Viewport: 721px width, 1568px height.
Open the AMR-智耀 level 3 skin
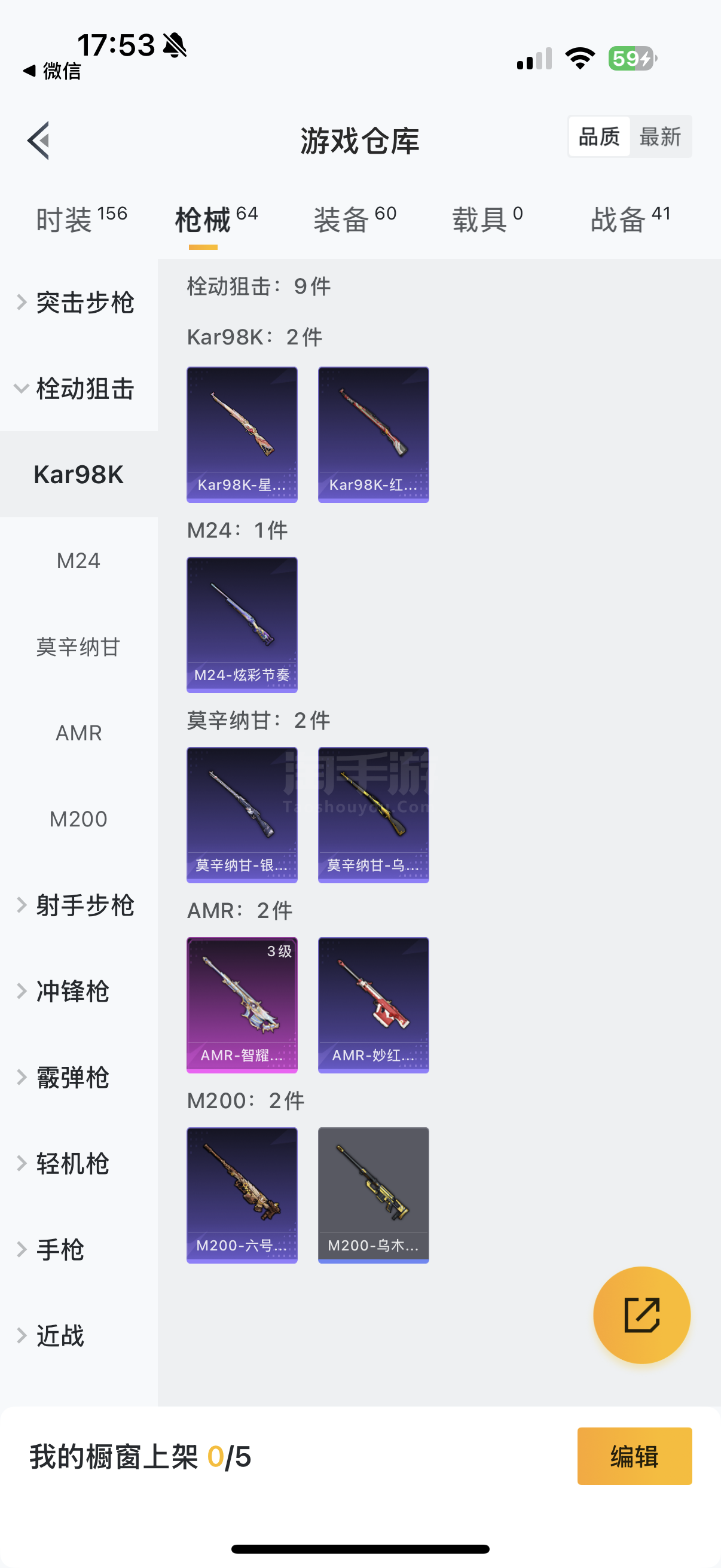coord(242,1005)
